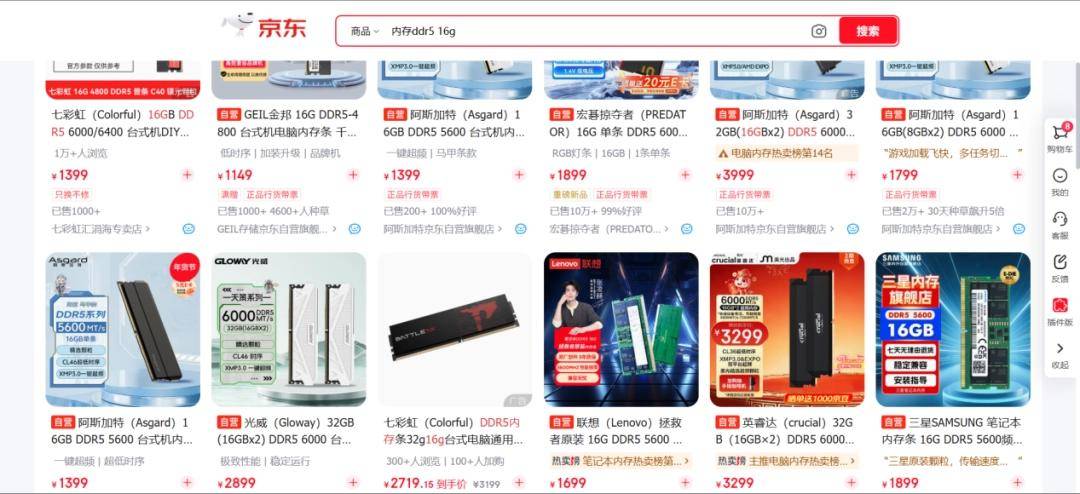Add the ¥1899 宏碁掠夺者 item to cart
The width and height of the screenshot is (1080, 494).
(685, 175)
